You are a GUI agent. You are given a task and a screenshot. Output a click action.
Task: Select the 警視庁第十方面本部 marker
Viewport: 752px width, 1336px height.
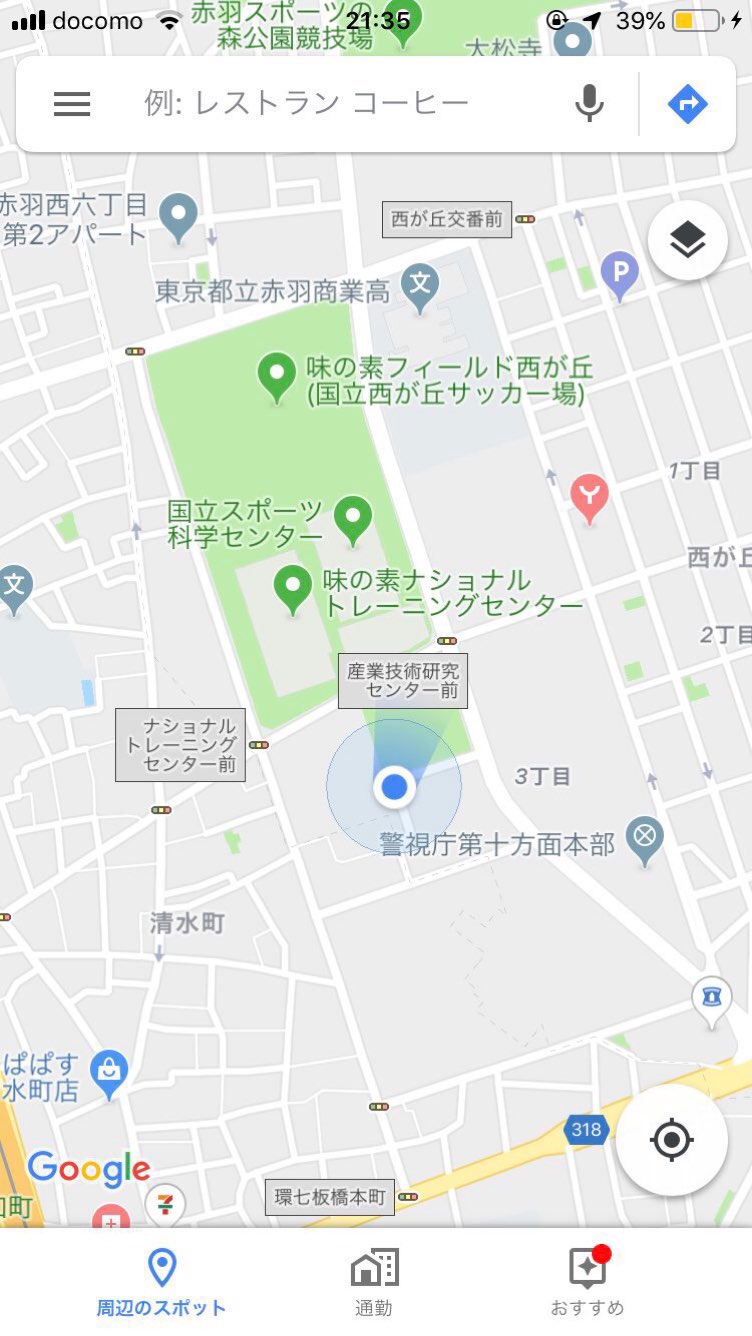tap(645, 841)
